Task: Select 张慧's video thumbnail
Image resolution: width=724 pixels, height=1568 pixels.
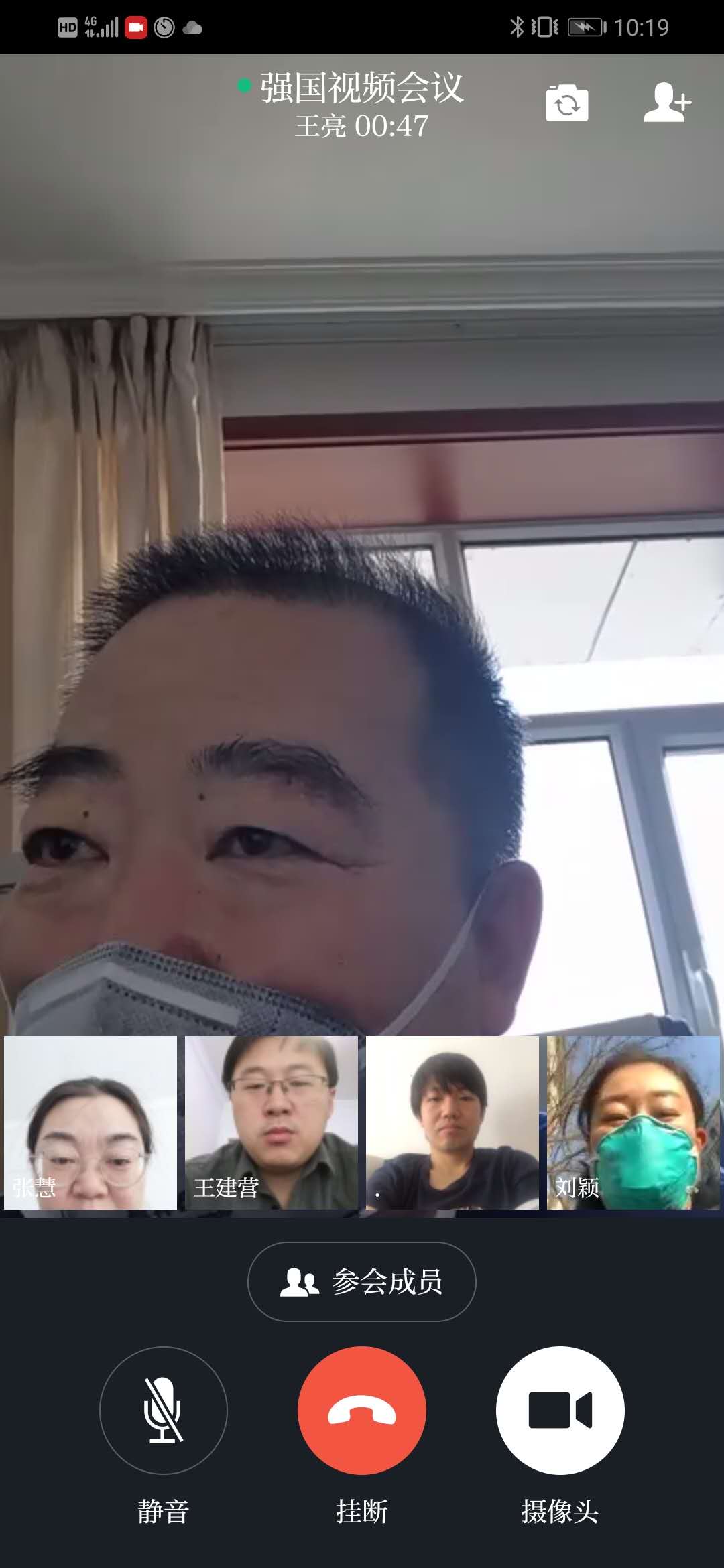Action: point(90,1122)
